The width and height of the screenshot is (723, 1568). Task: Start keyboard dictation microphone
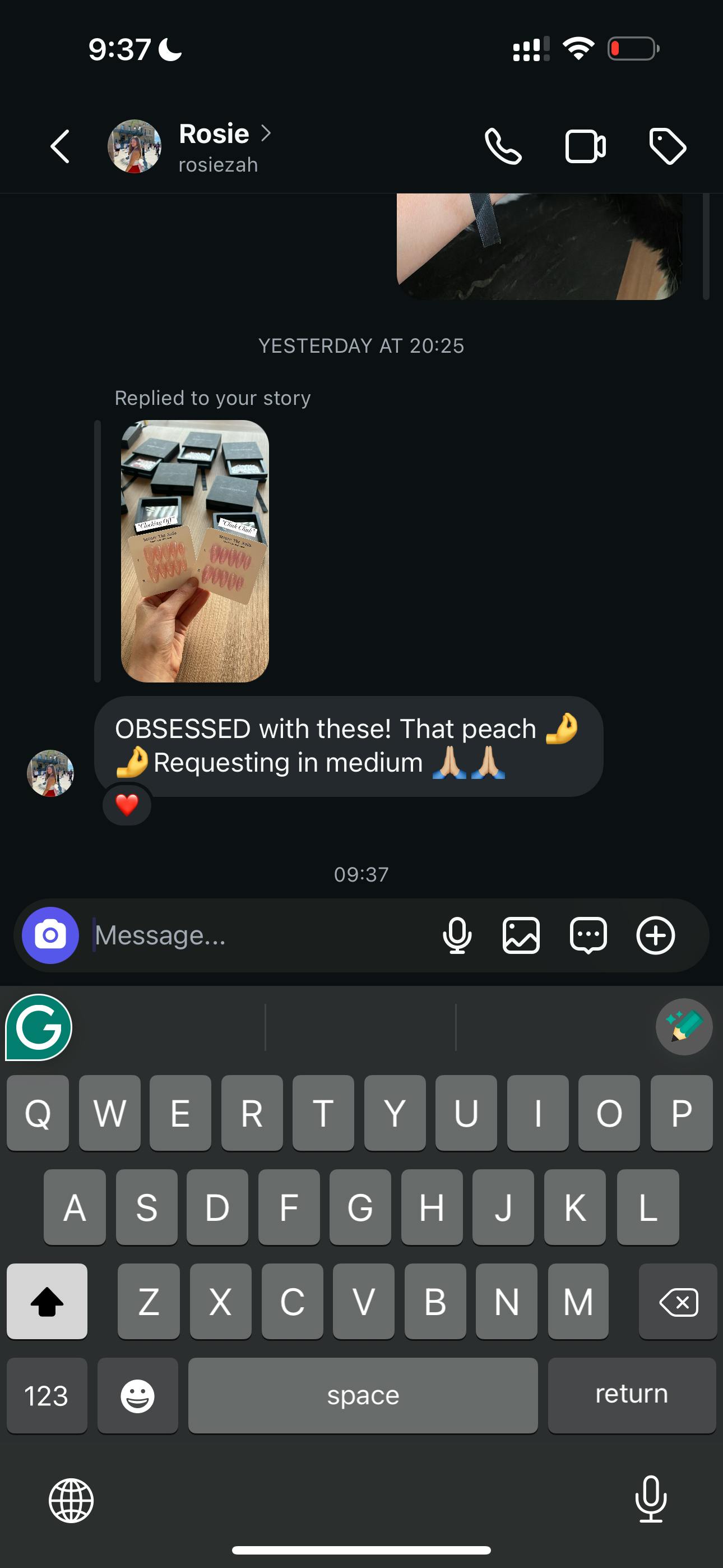[x=651, y=1499]
